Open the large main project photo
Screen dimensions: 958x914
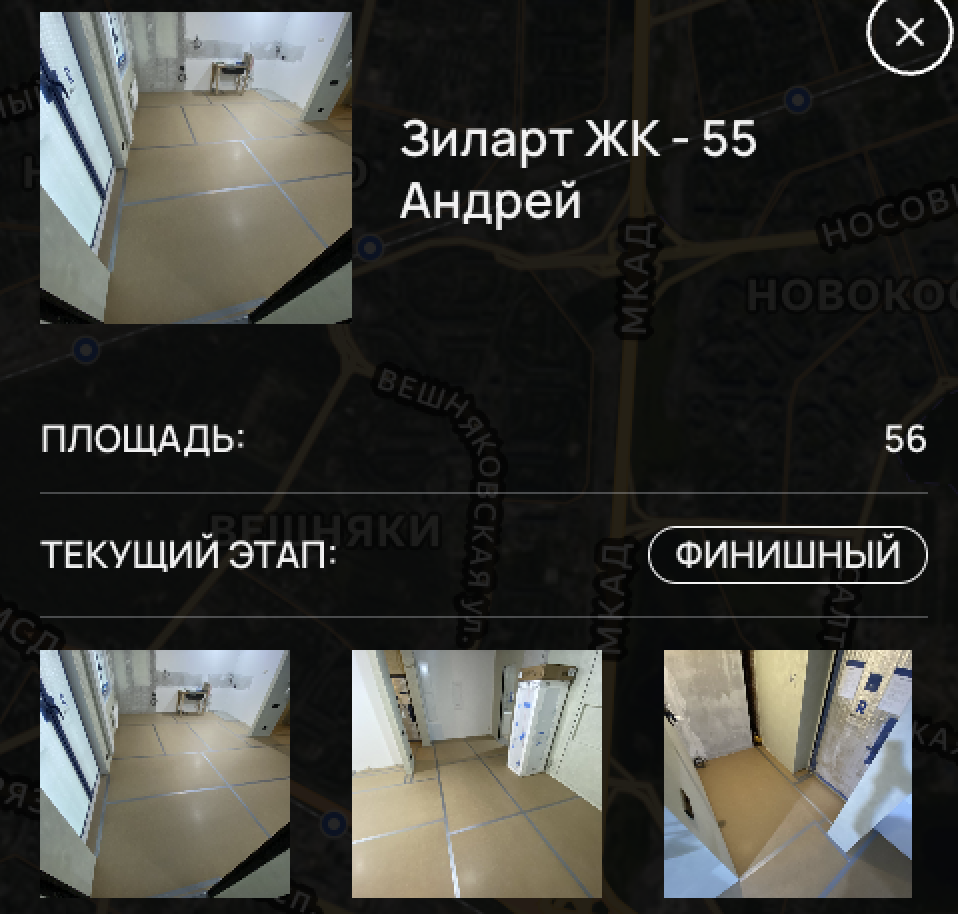196,168
